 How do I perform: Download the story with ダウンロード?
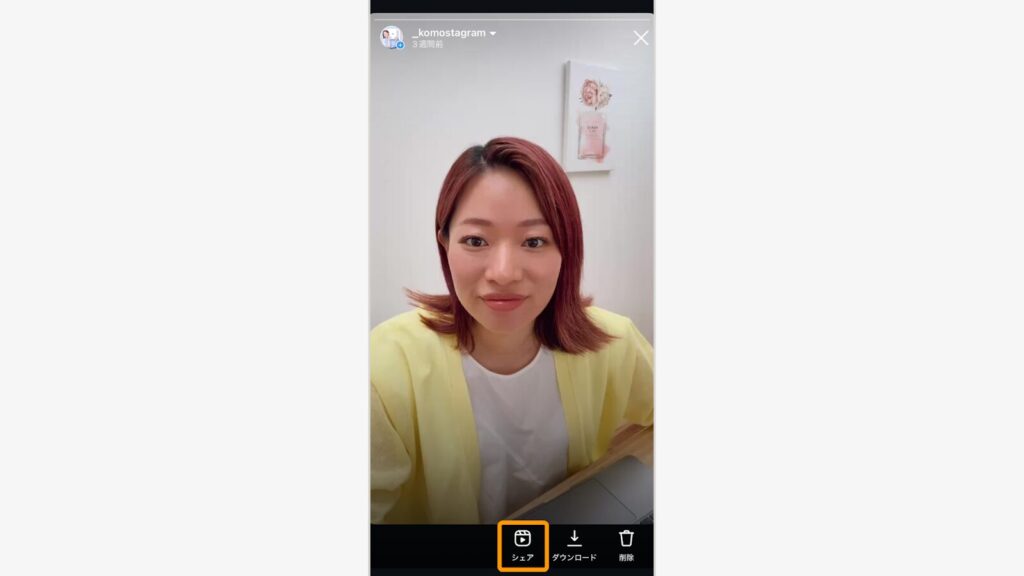click(574, 545)
